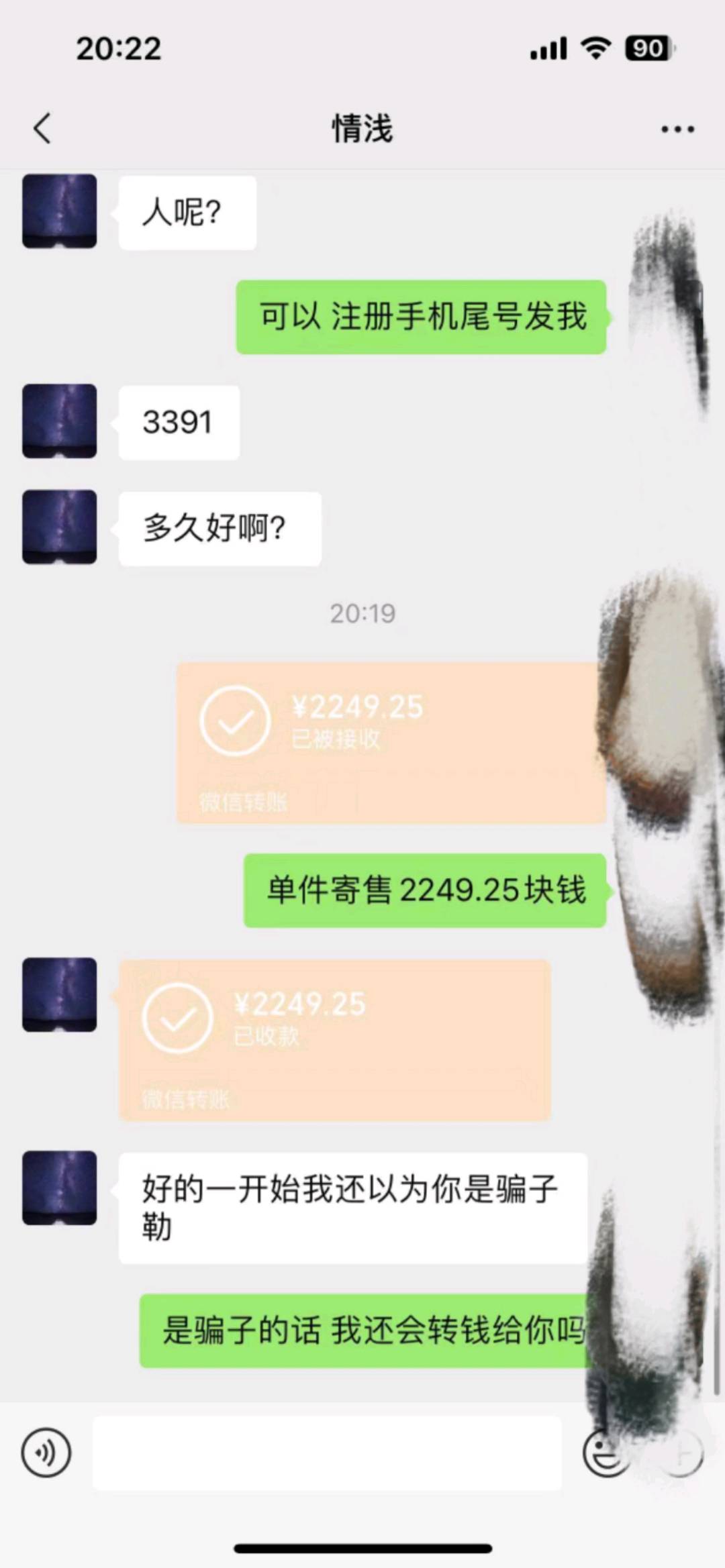
Task: Go back to the chat list
Action: click(x=42, y=128)
